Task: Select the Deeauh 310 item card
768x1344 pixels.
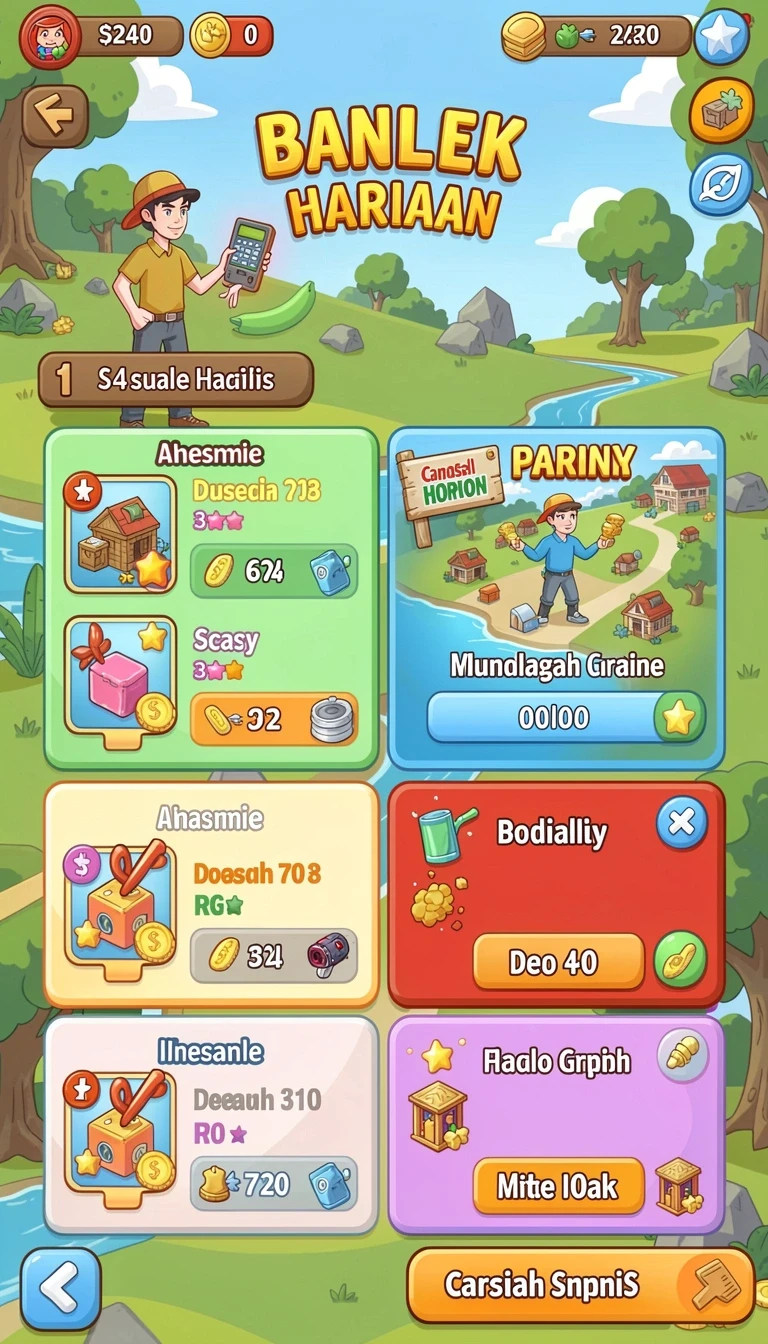Action: (x=211, y=1124)
